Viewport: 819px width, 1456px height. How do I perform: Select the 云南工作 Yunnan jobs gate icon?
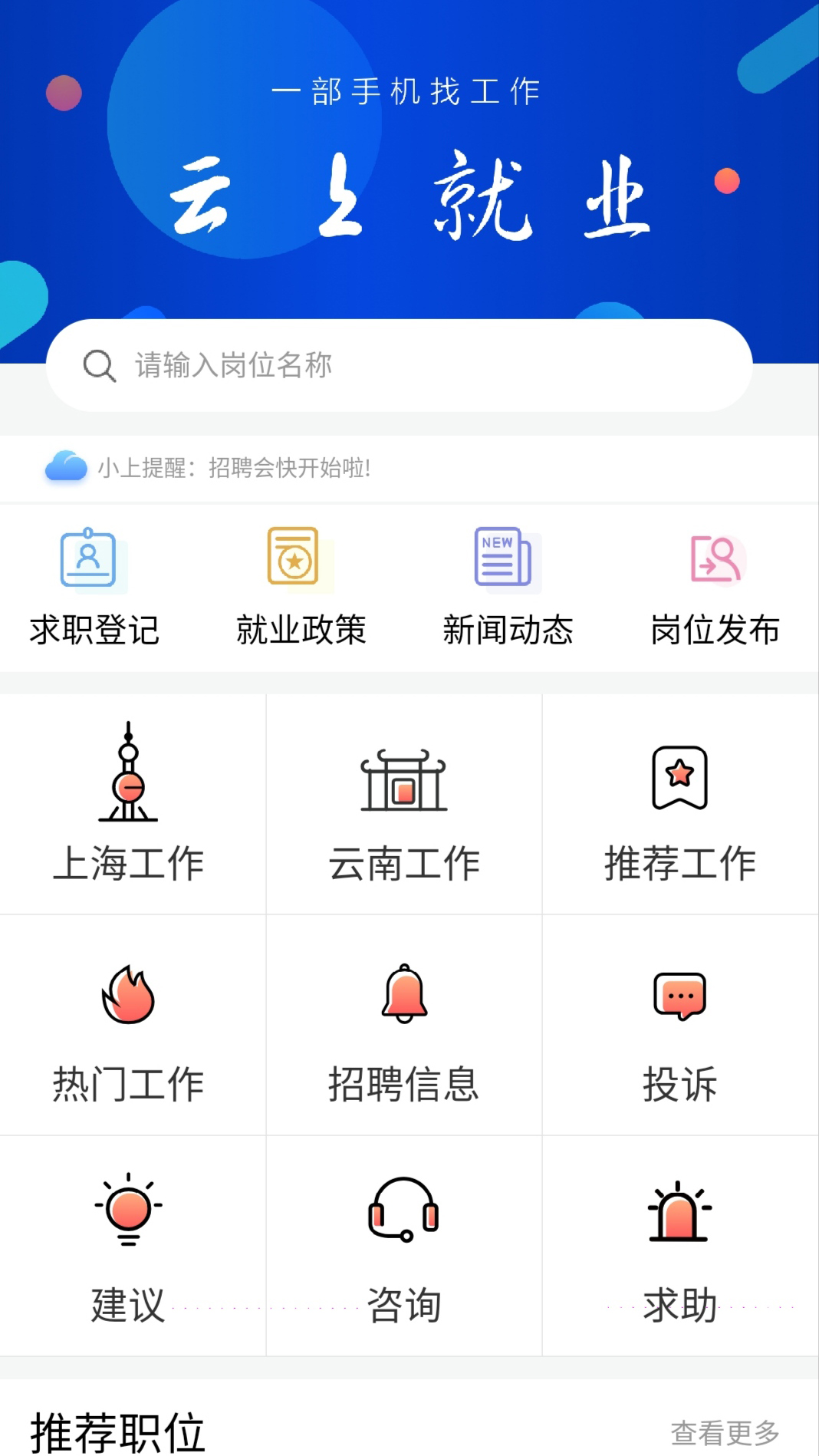(404, 782)
